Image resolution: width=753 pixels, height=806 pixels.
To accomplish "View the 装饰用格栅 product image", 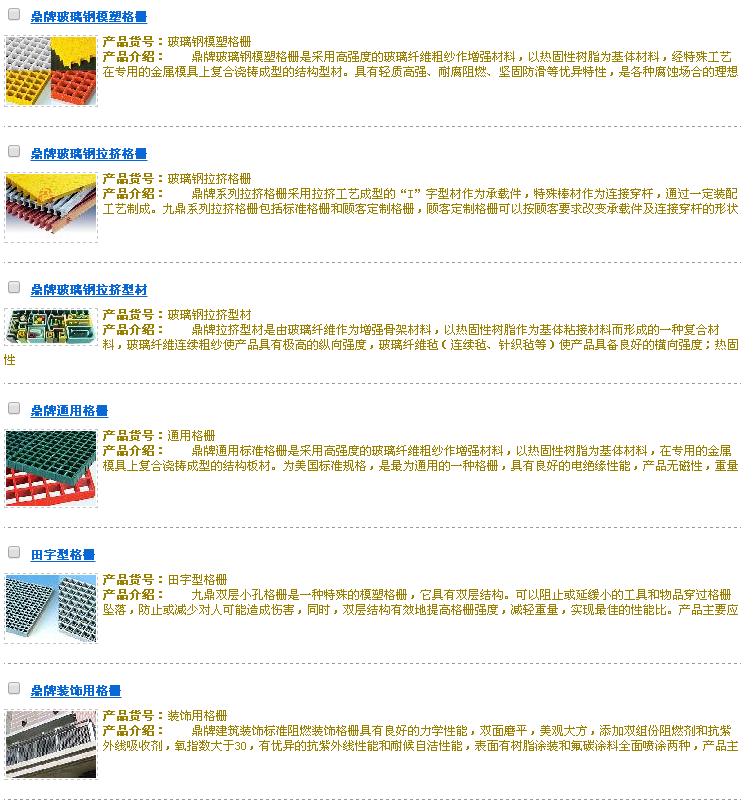I will coord(51,744).
